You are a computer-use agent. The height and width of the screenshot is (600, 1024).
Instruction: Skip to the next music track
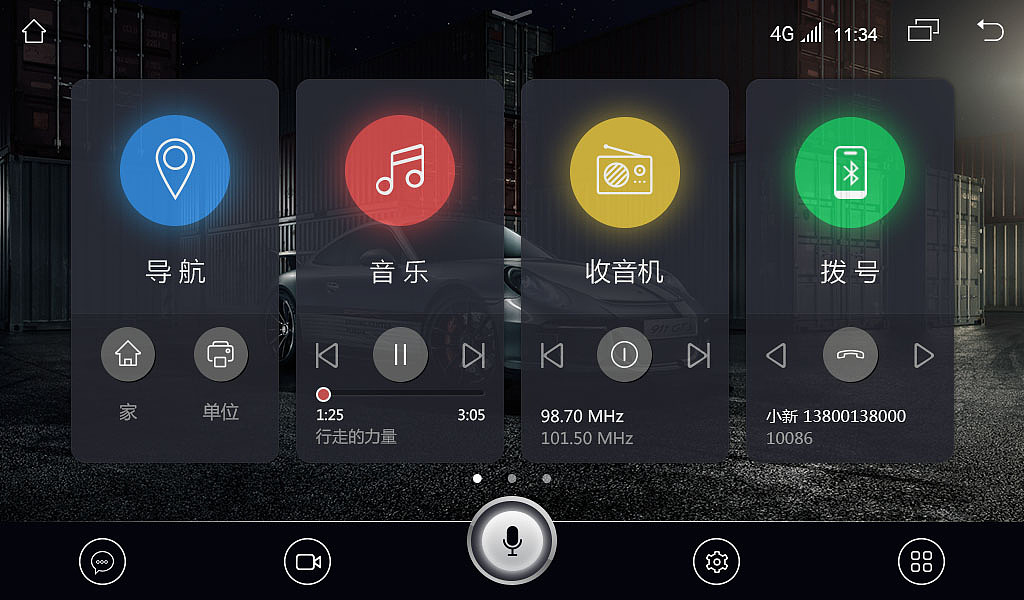pos(473,355)
